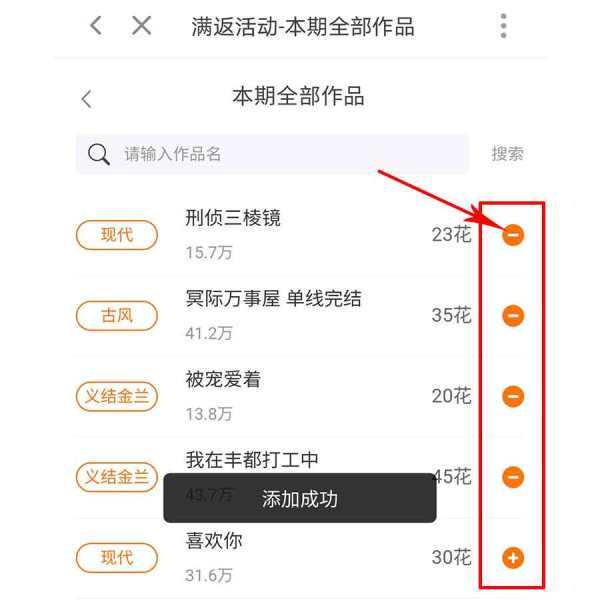Close the 满返活动 web page
600x600 pixels.
pos(142,26)
